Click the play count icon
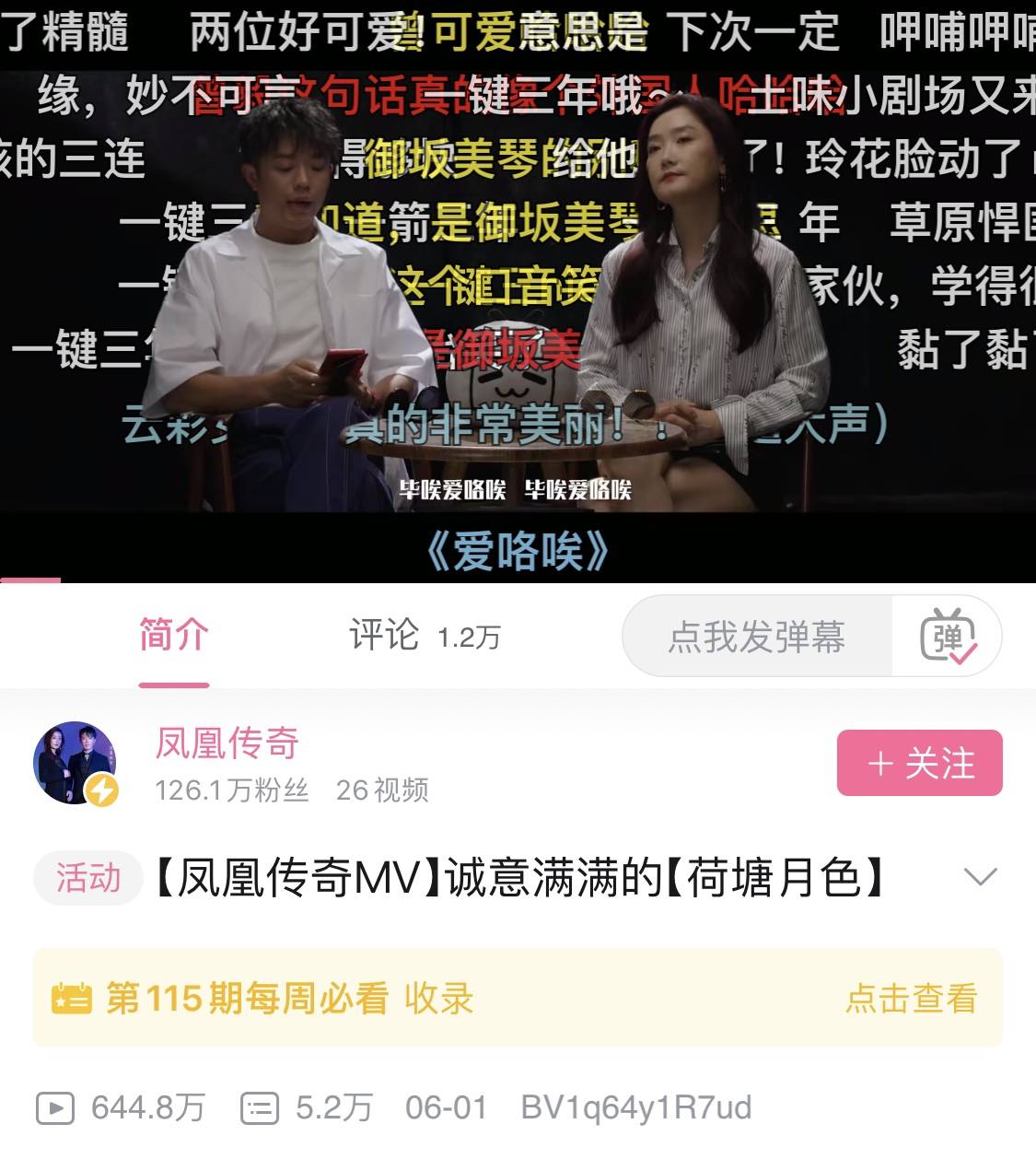The height and width of the screenshot is (1159, 1036). click(57, 1109)
